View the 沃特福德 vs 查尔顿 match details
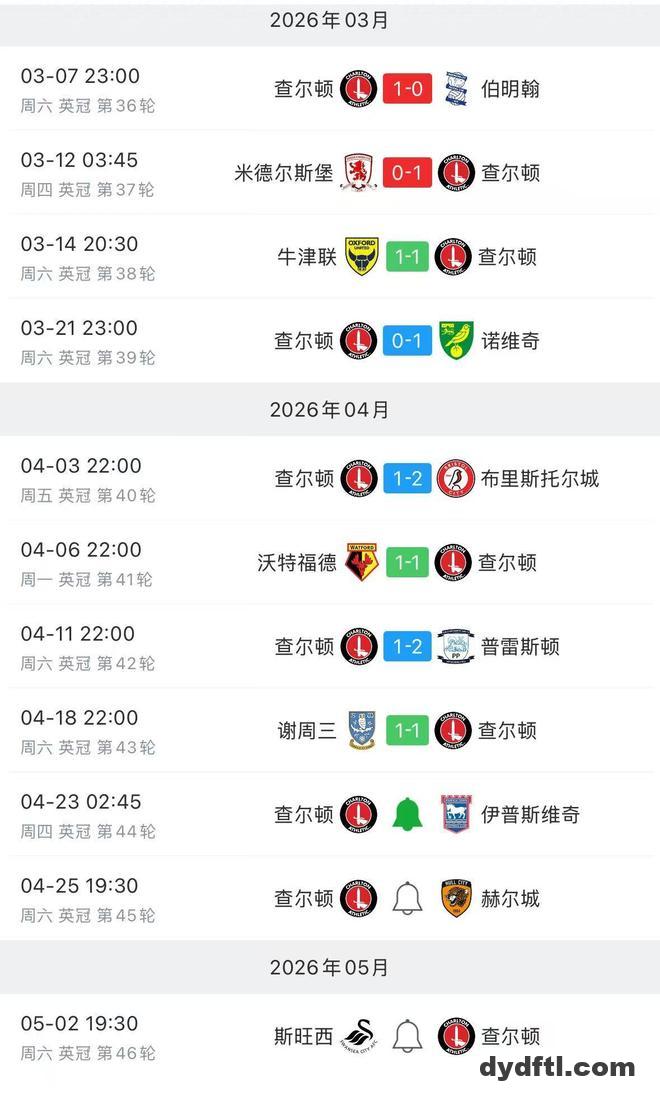 (407, 563)
